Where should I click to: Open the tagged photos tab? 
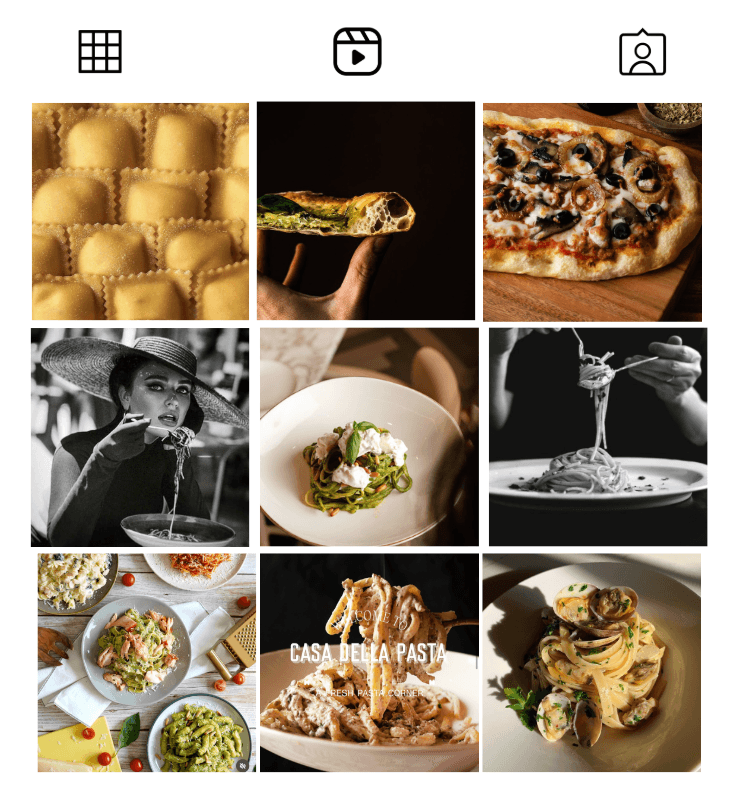pos(642,53)
